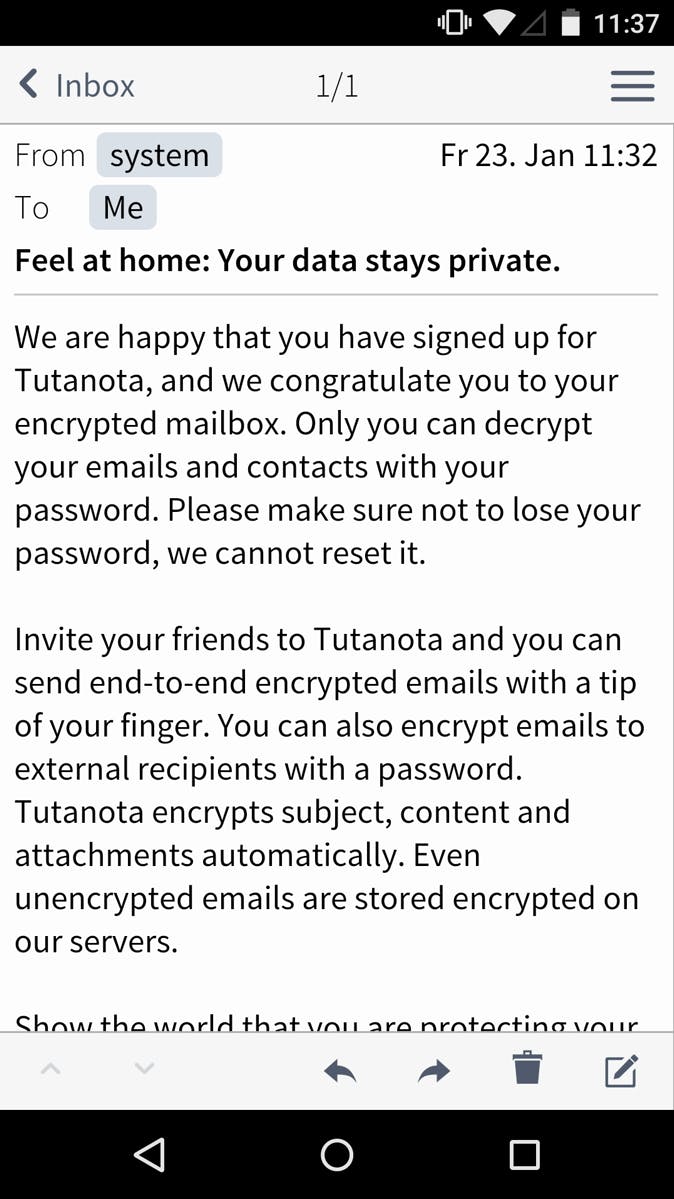Tap the 'Me' recipient chip
674x1199 pixels.
(123, 208)
